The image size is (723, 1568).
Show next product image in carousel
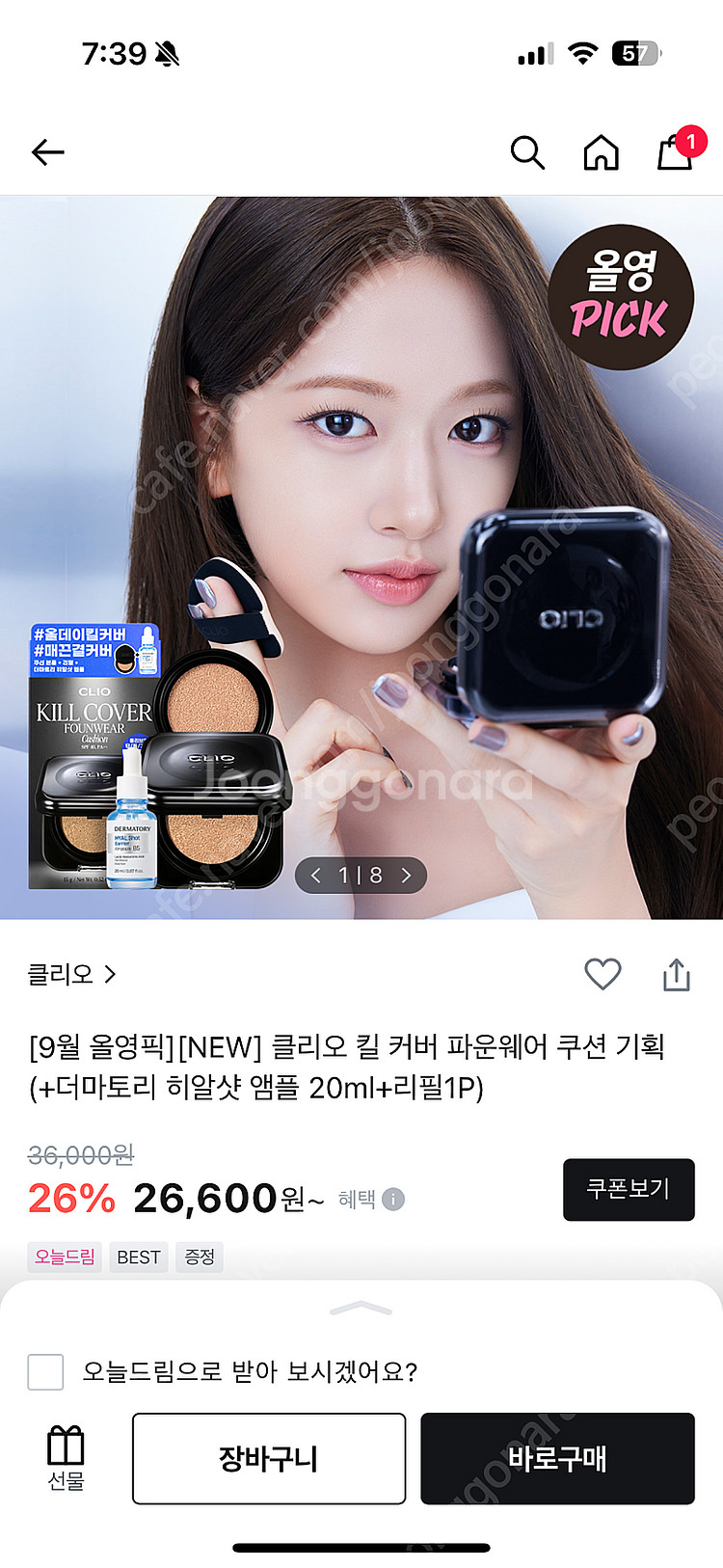tap(406, 876)
